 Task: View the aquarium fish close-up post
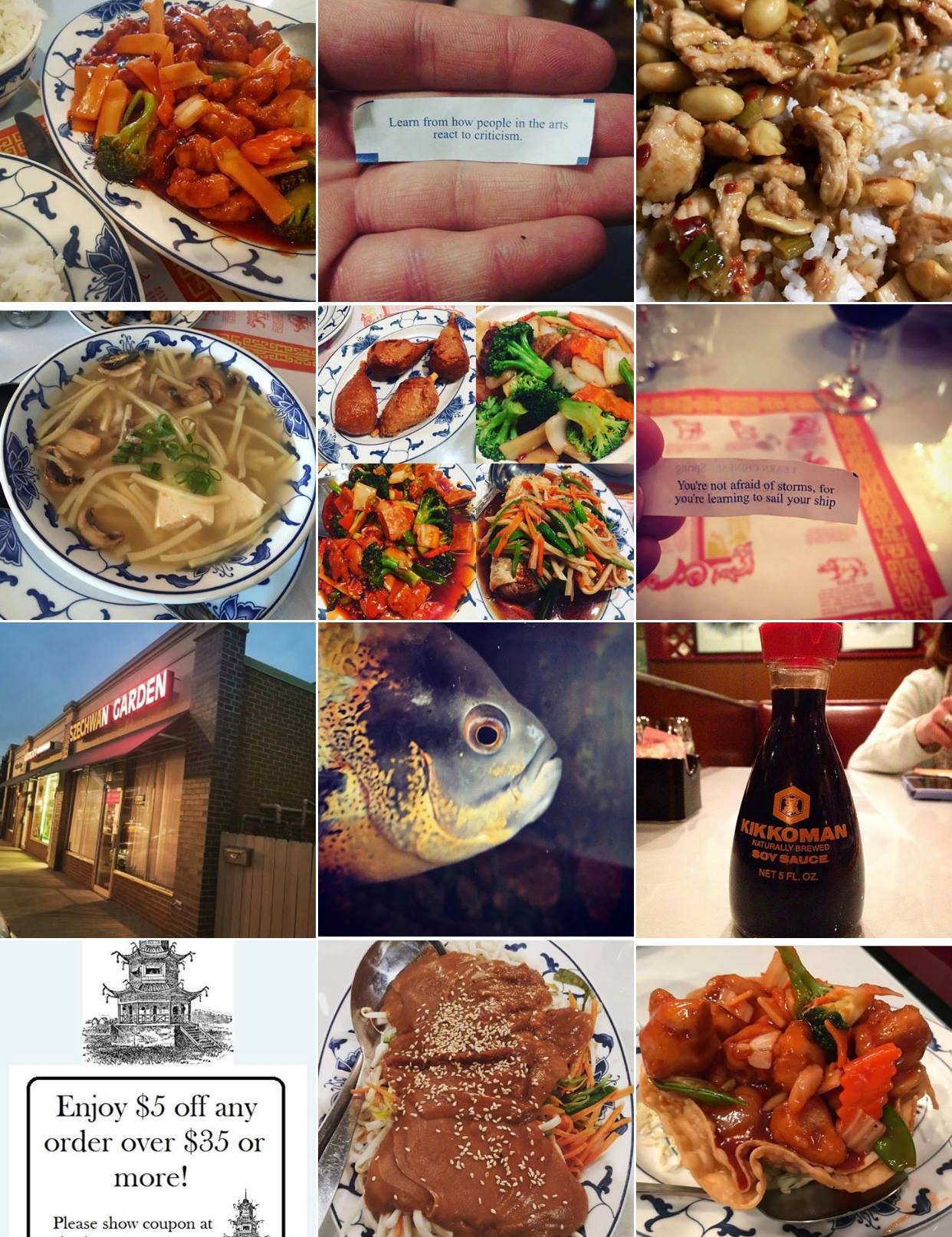tap(476, 780)
